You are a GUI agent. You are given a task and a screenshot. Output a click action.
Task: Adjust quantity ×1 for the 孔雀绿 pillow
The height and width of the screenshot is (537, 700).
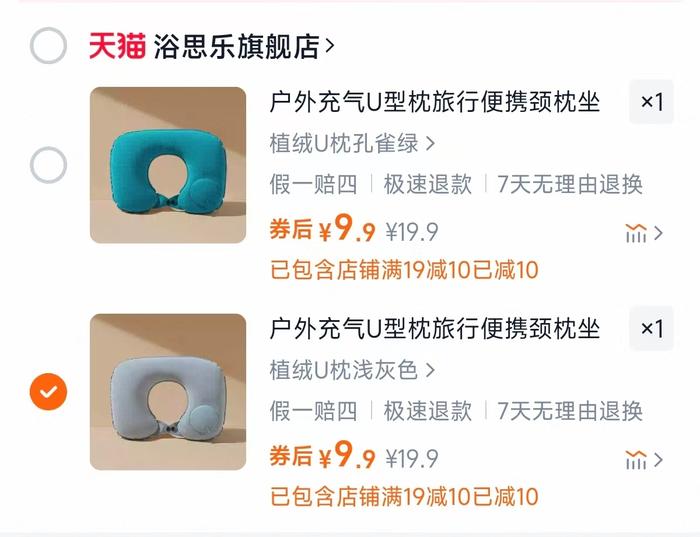(651, 102)
